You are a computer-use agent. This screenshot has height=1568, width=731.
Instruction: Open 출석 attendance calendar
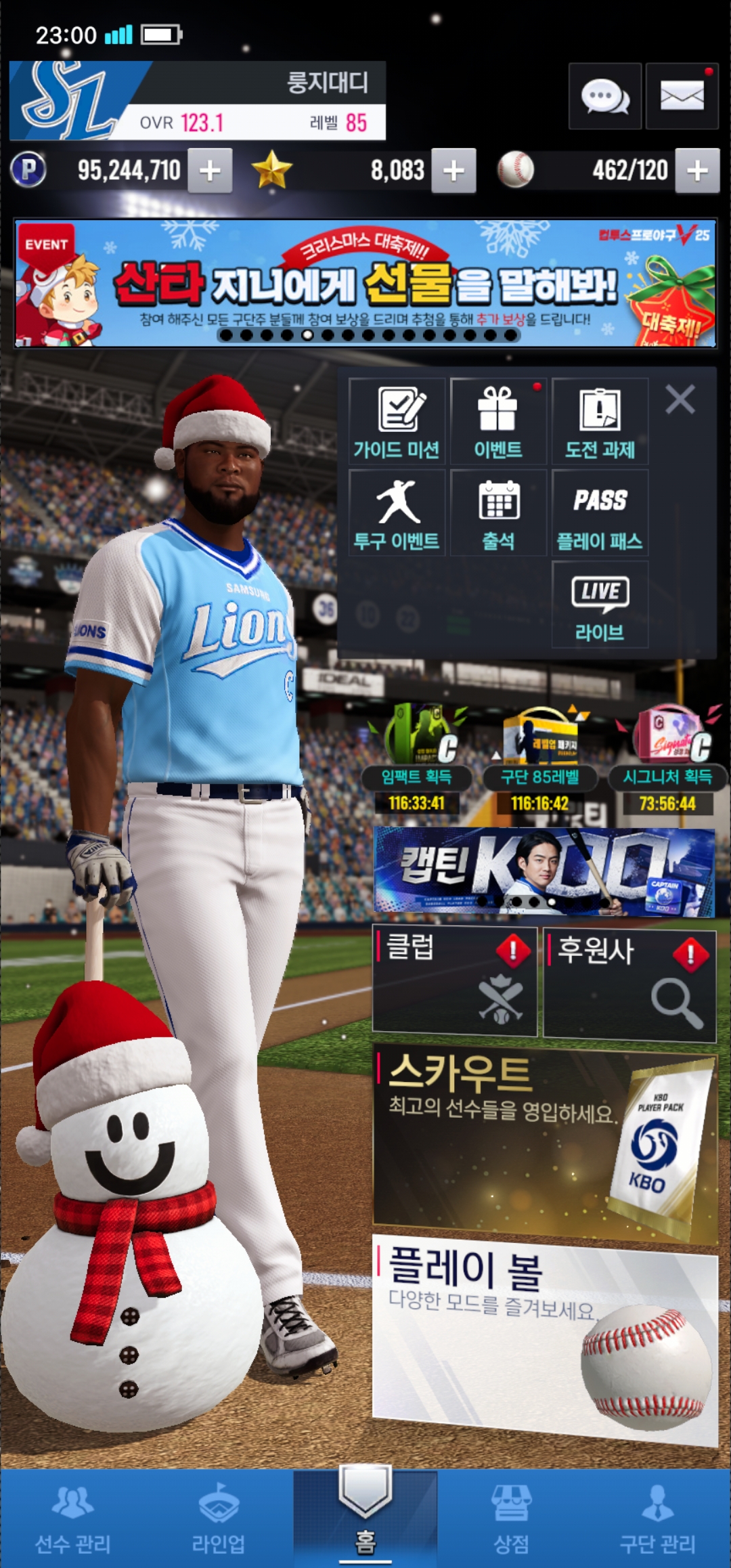[x=498, y=513]
